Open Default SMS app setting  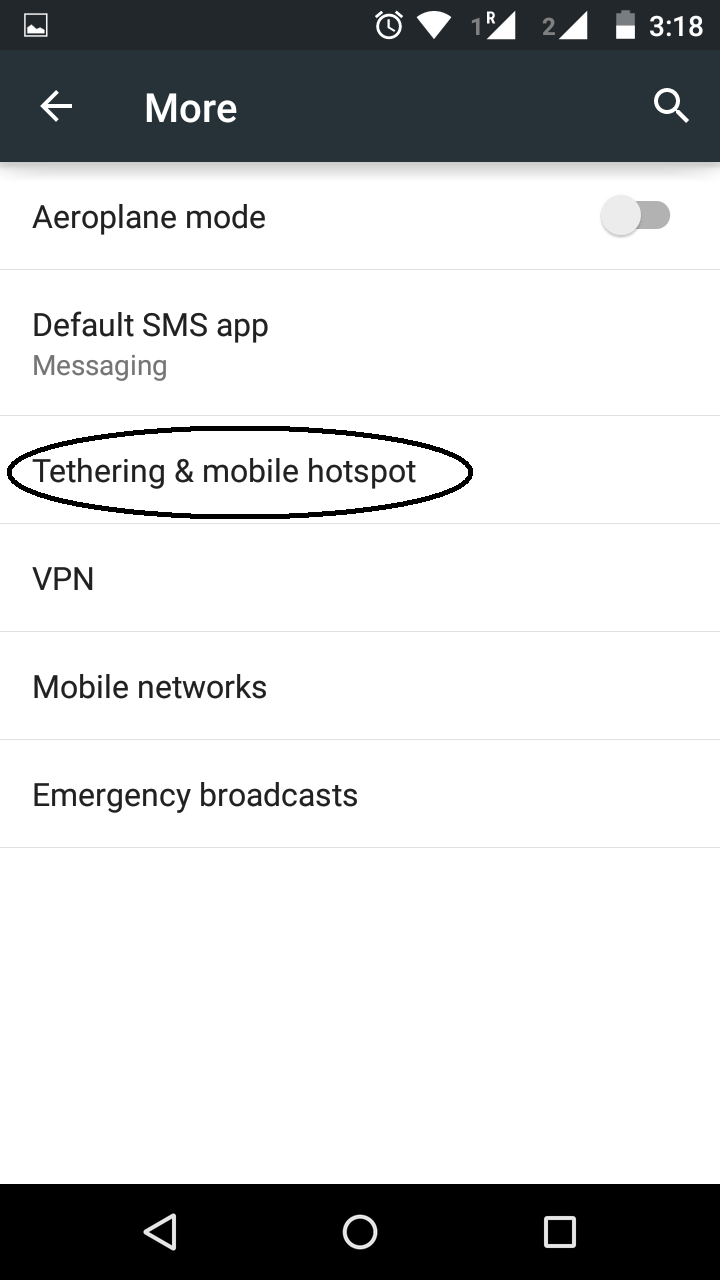(150, 343)
